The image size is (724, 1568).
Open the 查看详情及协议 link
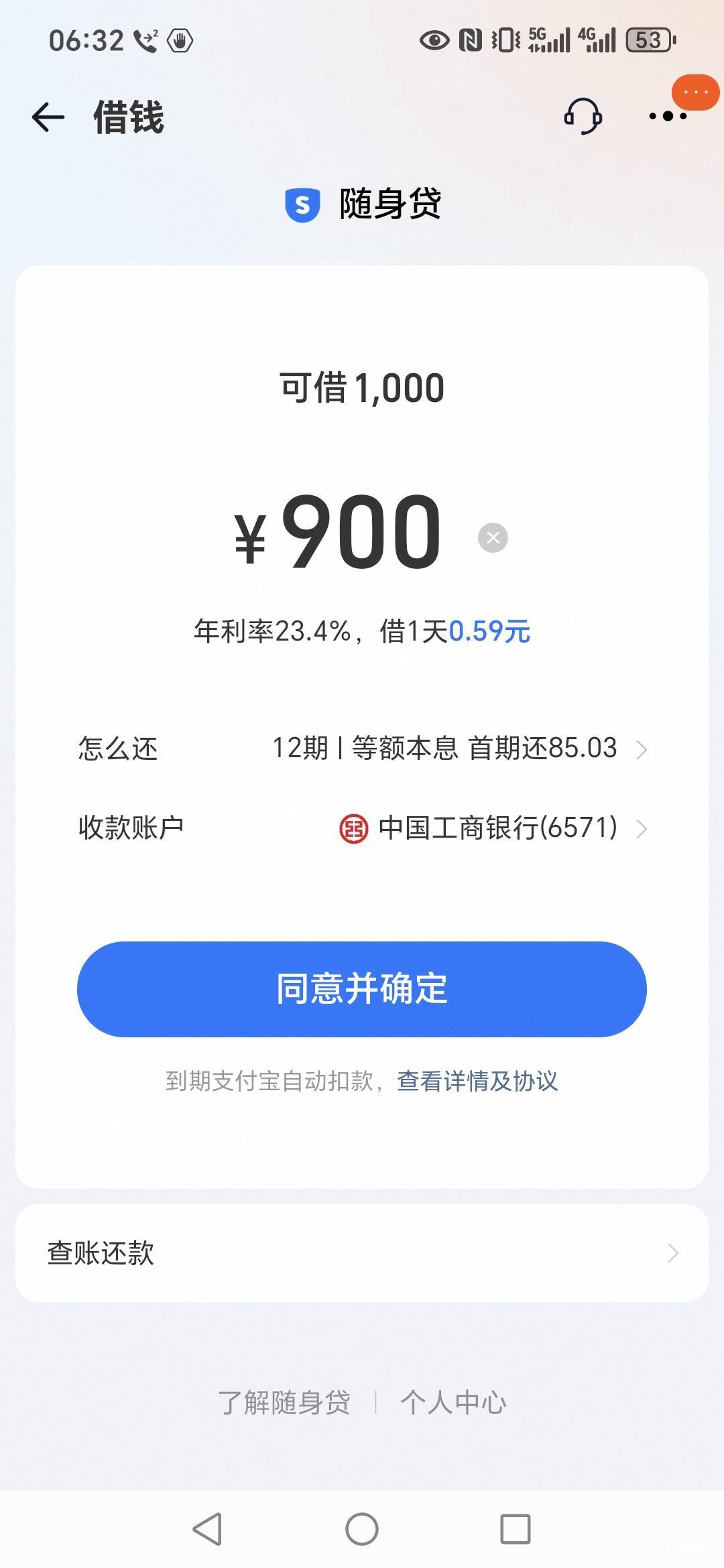[x=477, y=1081]
